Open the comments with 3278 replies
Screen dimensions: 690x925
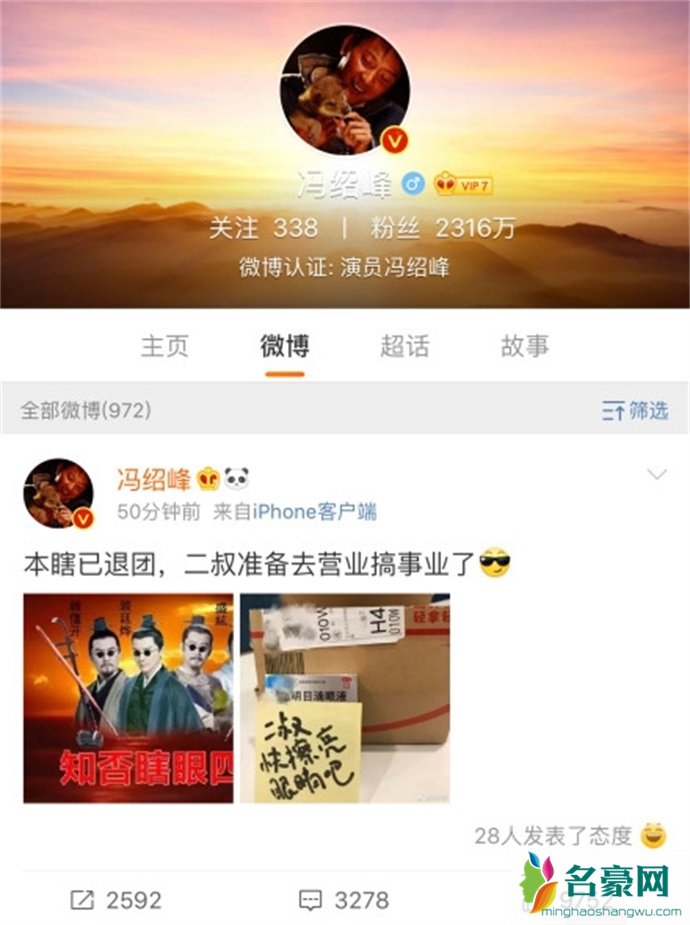coord(344,900)
